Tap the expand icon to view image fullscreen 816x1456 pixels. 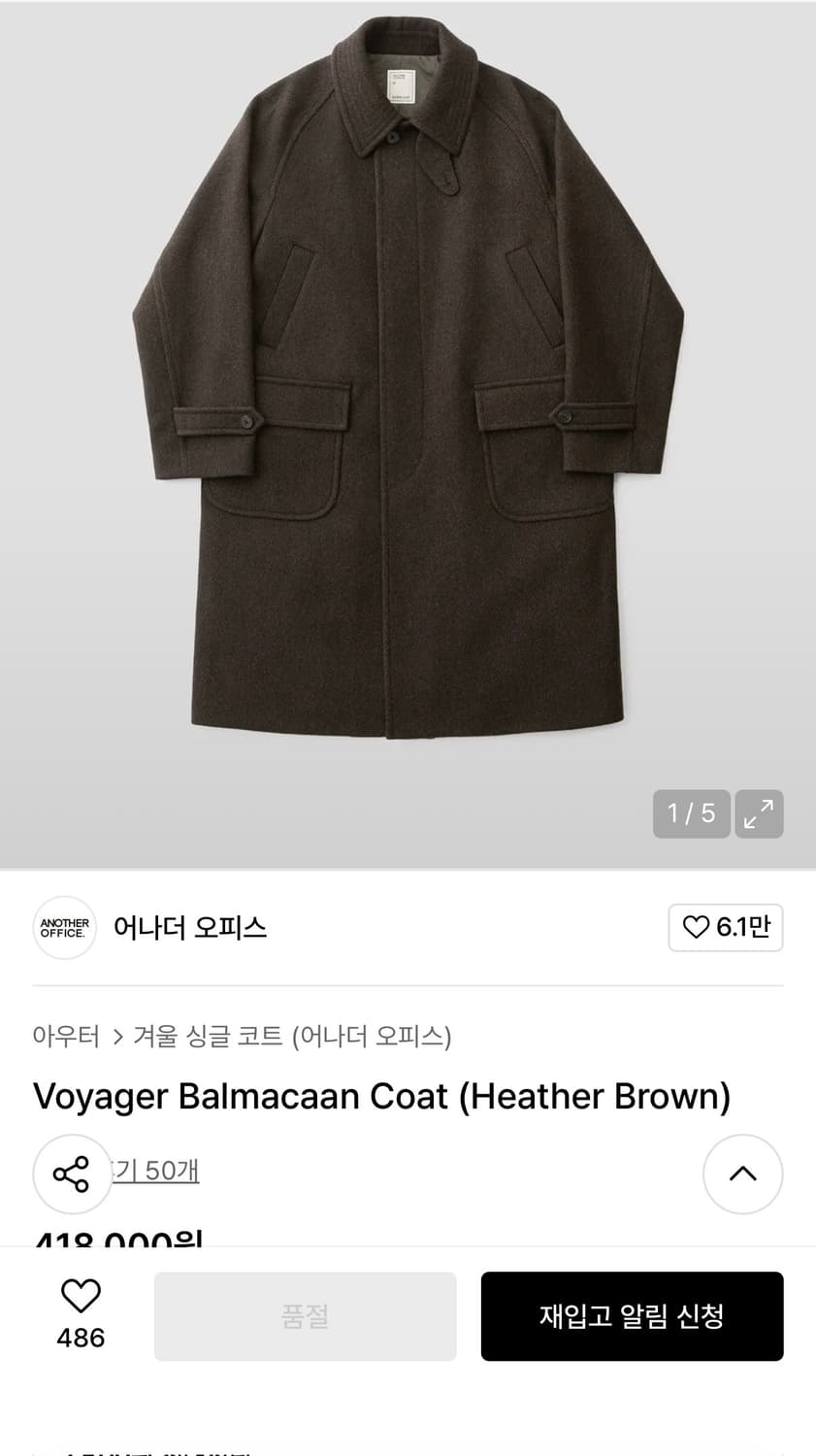(759, 813)
